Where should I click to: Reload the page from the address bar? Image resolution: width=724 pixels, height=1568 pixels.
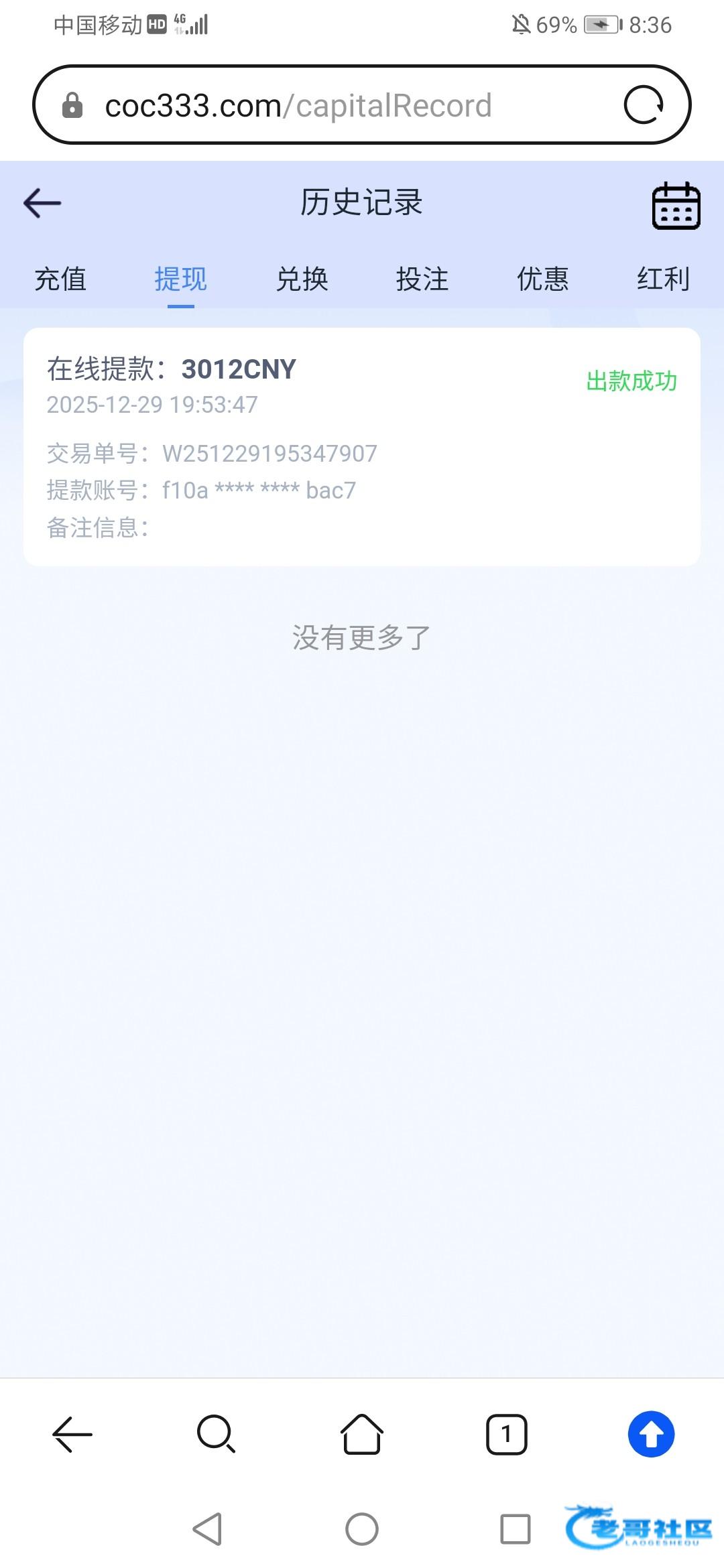pos(644,105)
